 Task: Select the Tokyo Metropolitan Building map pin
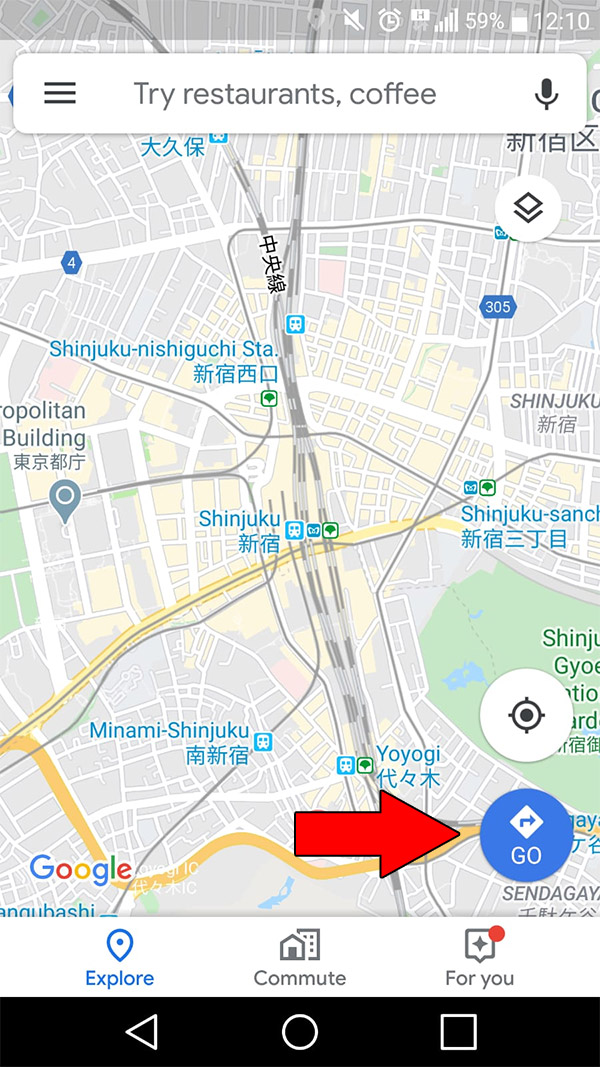66,498
